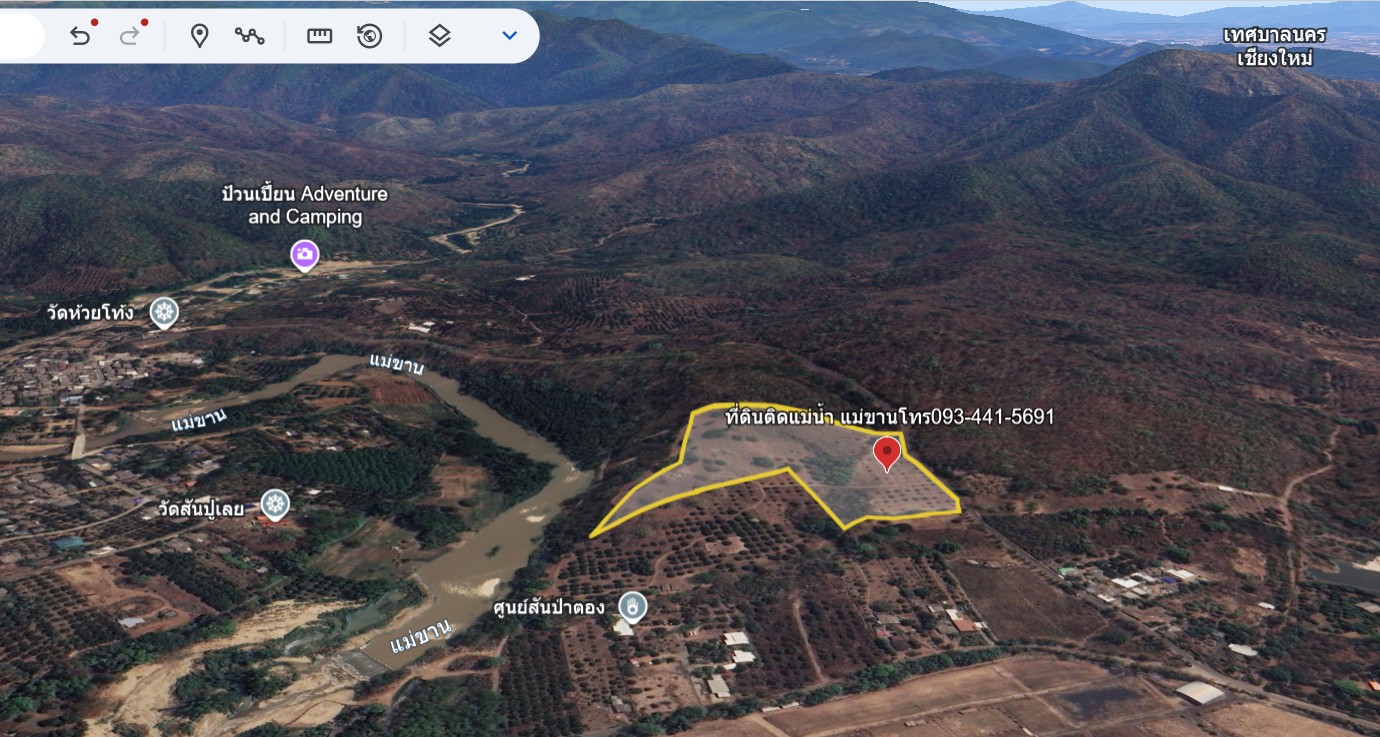Open วัดห้วยโท้ง temple marker
1380x737 pixels.
(164, 313)
